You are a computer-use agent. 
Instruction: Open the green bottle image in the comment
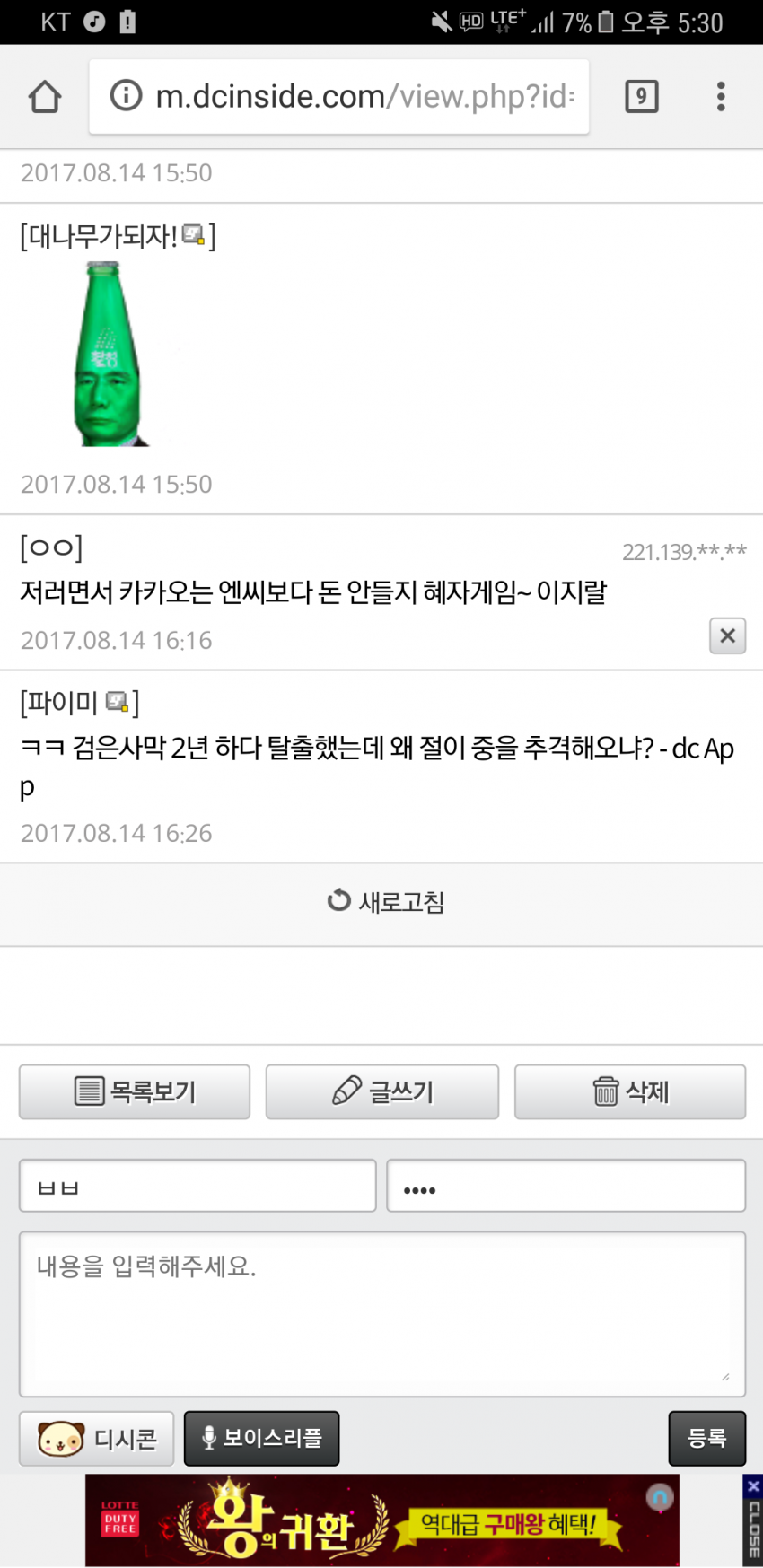coord(110,354)
